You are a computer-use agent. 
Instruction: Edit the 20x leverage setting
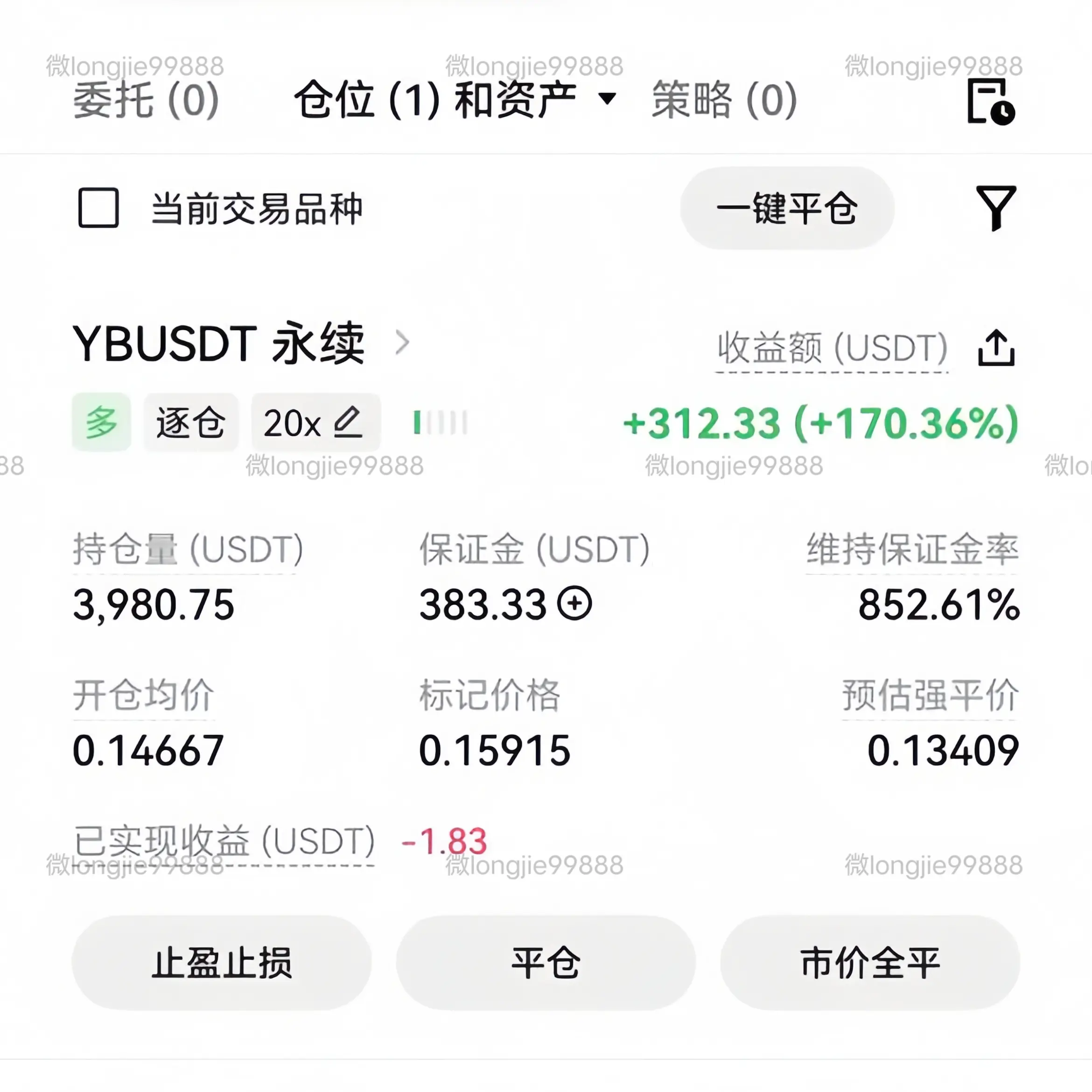tap(315, 422)
